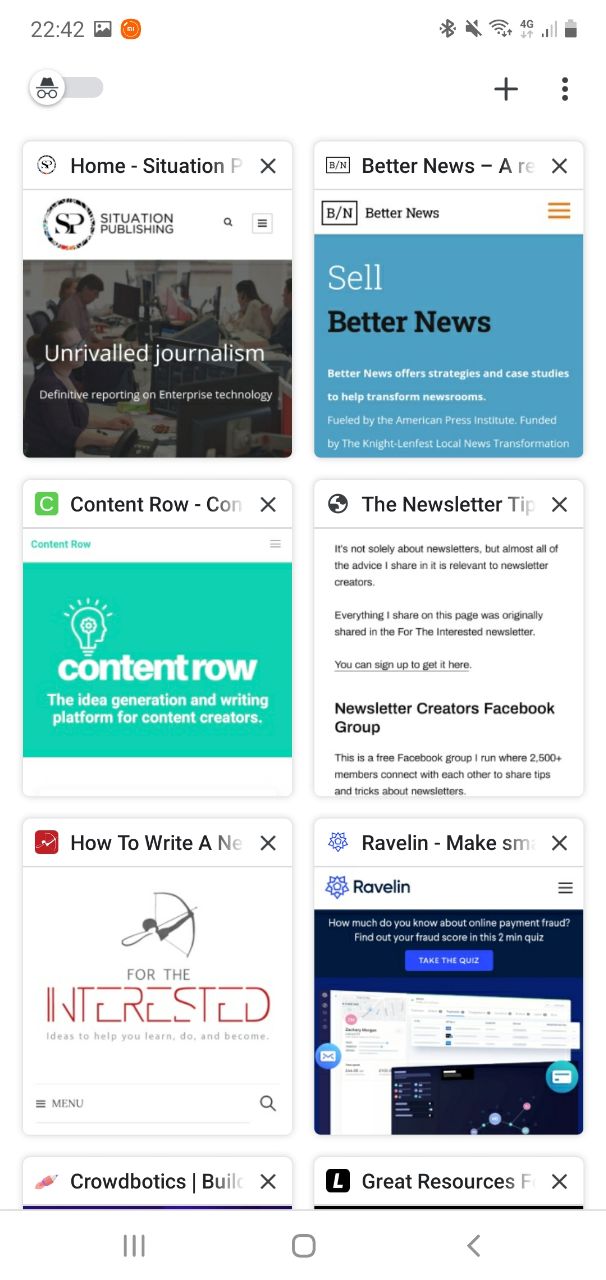Close the Home - Situation Publishing tab
The image size is (606, 1280).
click(x=268, y=166)
